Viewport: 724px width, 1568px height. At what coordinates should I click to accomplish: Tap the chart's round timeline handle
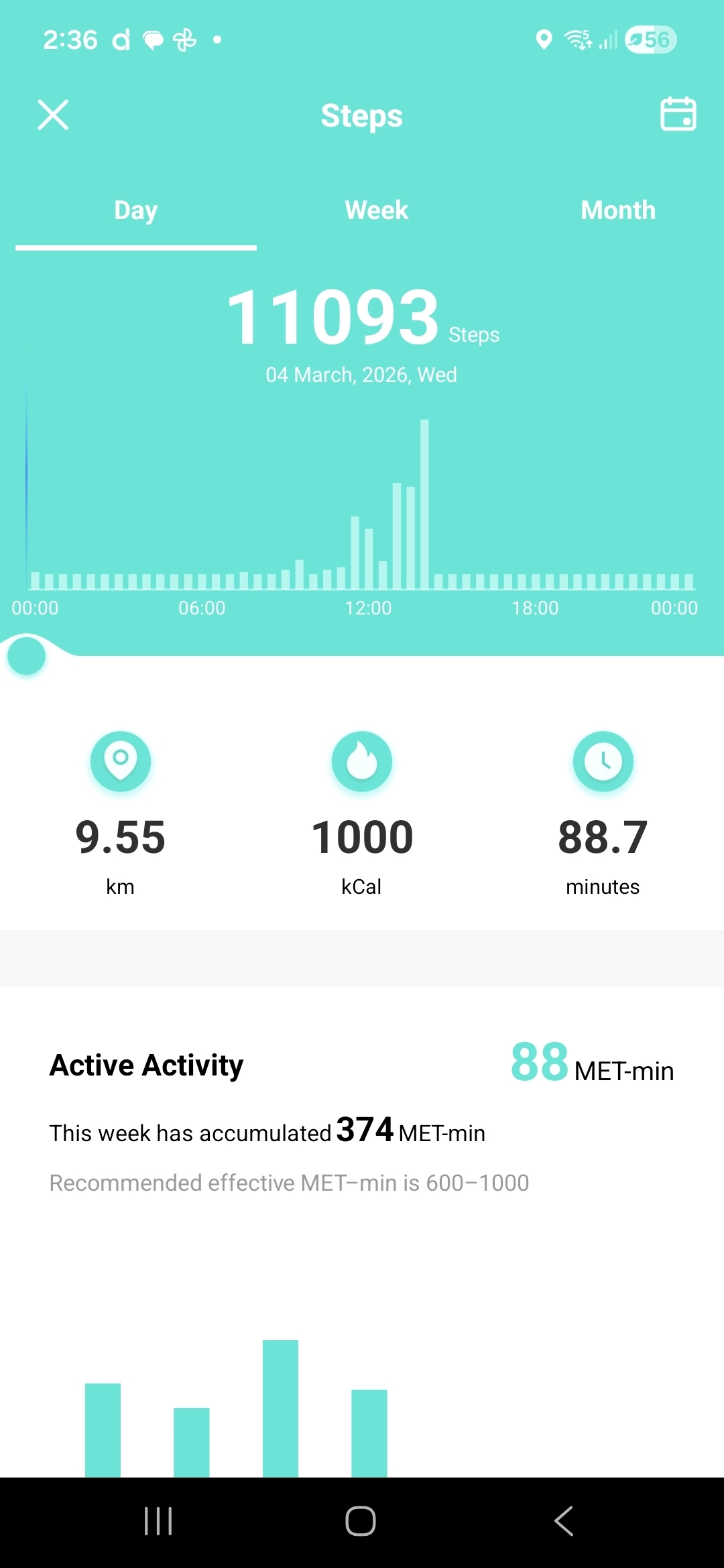27,656
